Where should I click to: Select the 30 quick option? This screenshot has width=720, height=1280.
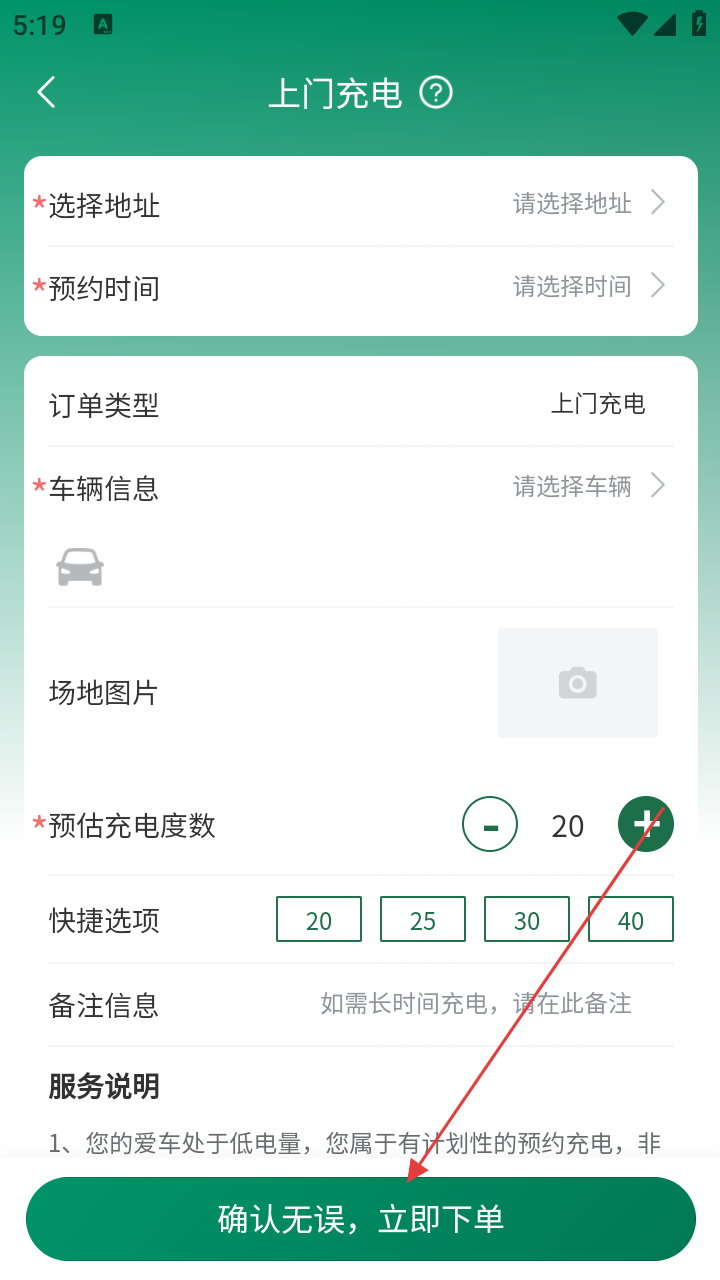click(527, 920)
